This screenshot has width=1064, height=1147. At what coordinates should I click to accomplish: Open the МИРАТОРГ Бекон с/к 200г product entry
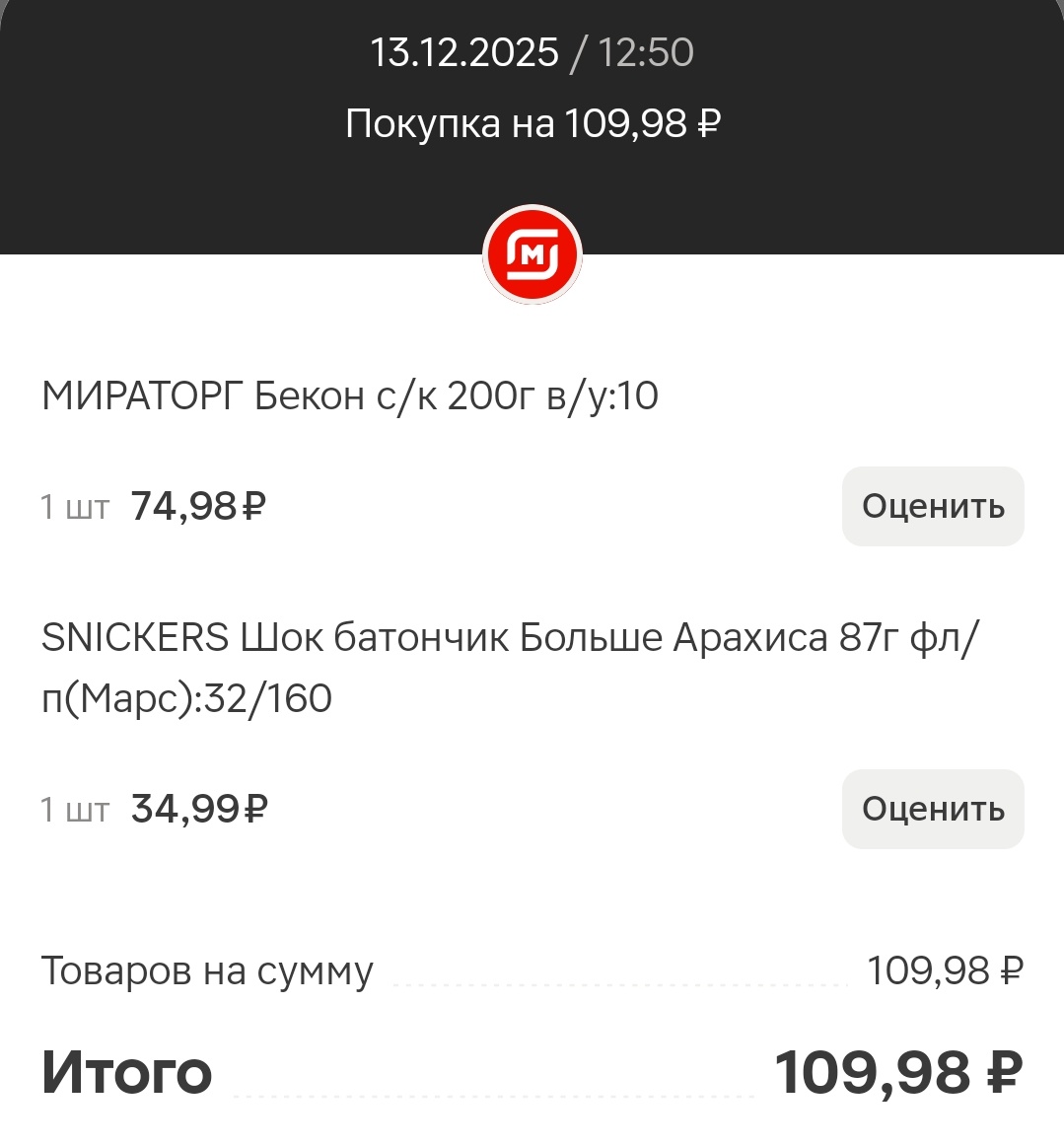tap(350, 394)
